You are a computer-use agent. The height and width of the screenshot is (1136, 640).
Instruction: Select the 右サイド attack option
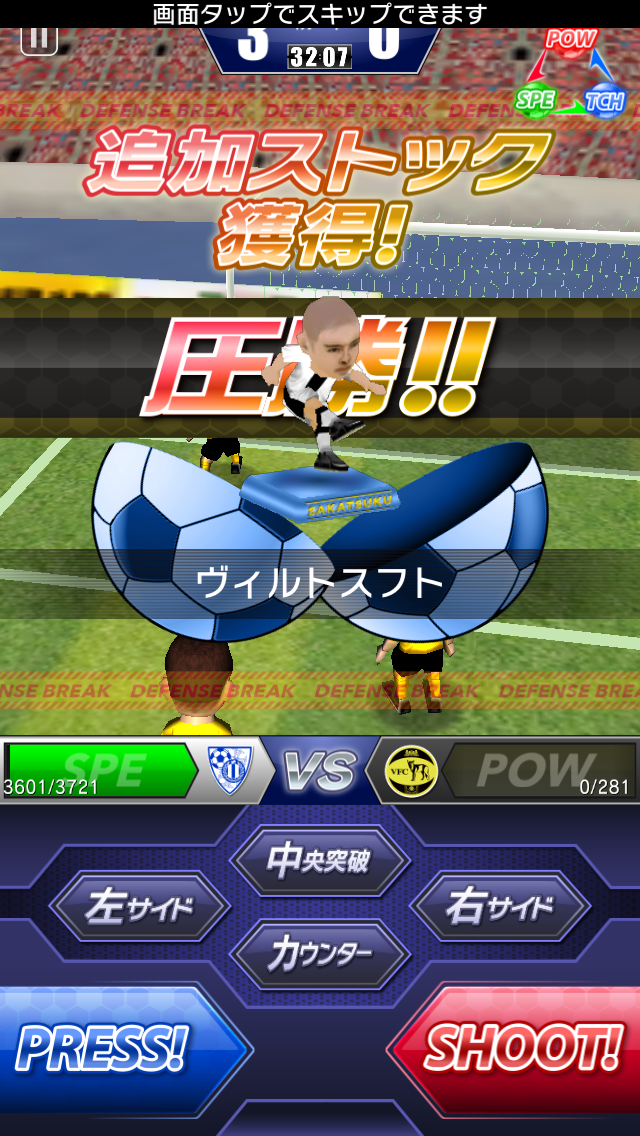[500, 906]
